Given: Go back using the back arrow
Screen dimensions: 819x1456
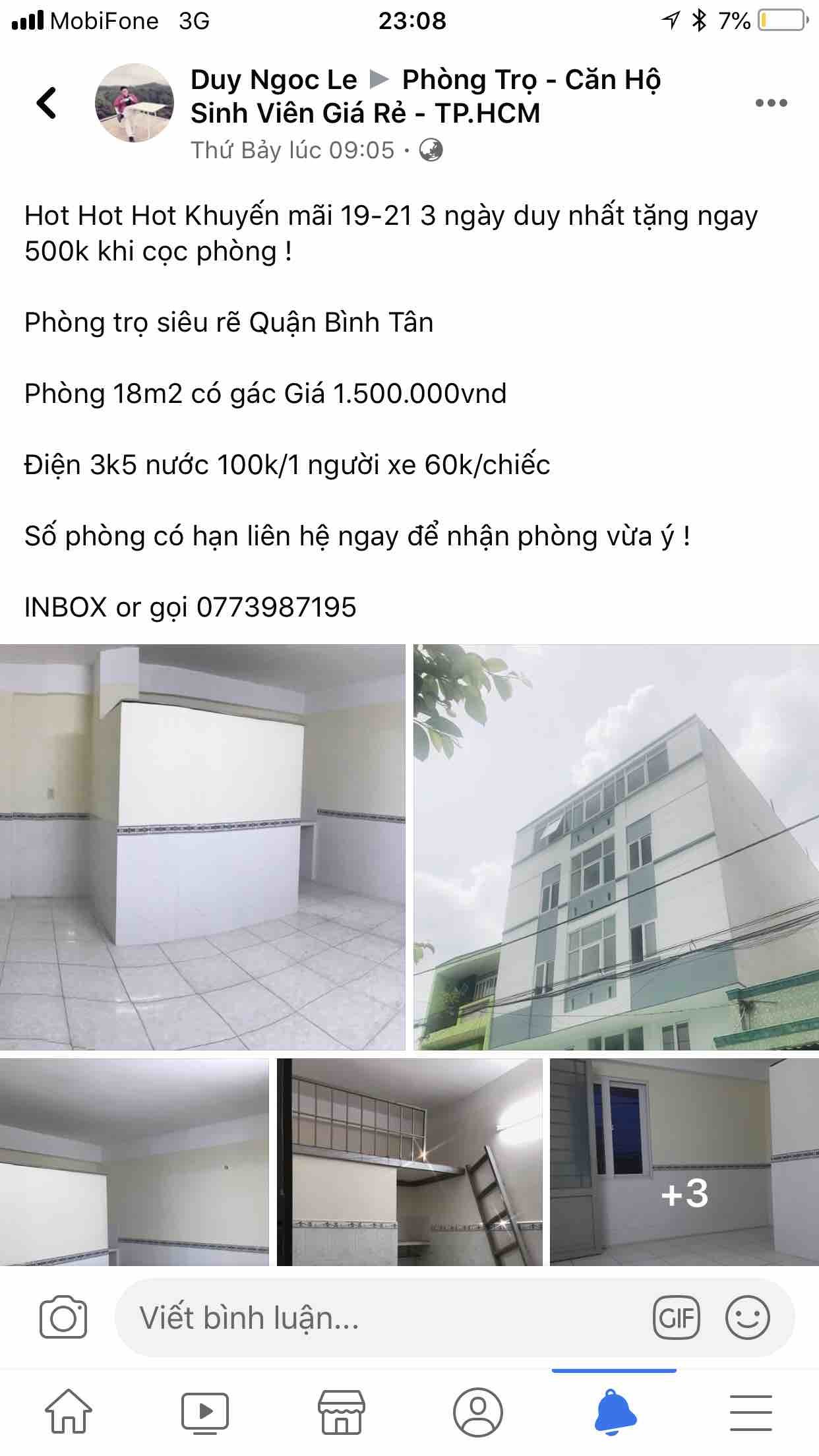Looking at the screenshot, I should 47,104.
